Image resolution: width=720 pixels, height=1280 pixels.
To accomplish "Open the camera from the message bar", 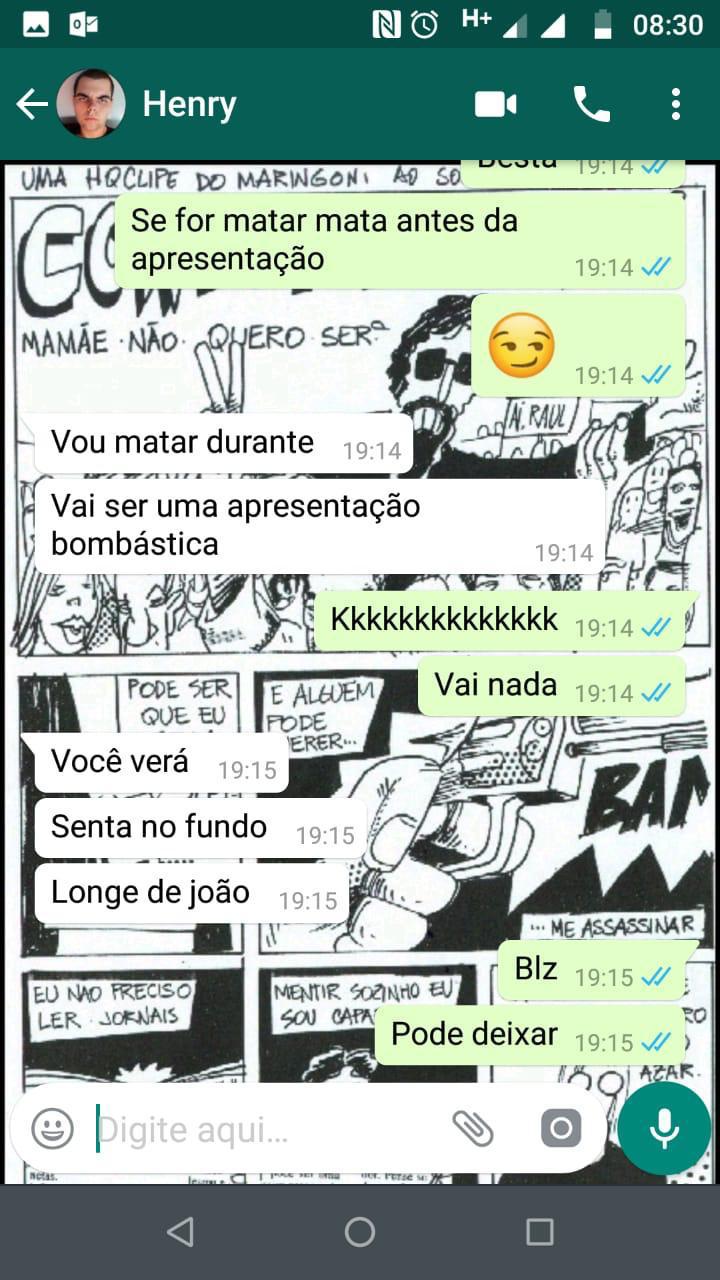I will coord(561,1130).
